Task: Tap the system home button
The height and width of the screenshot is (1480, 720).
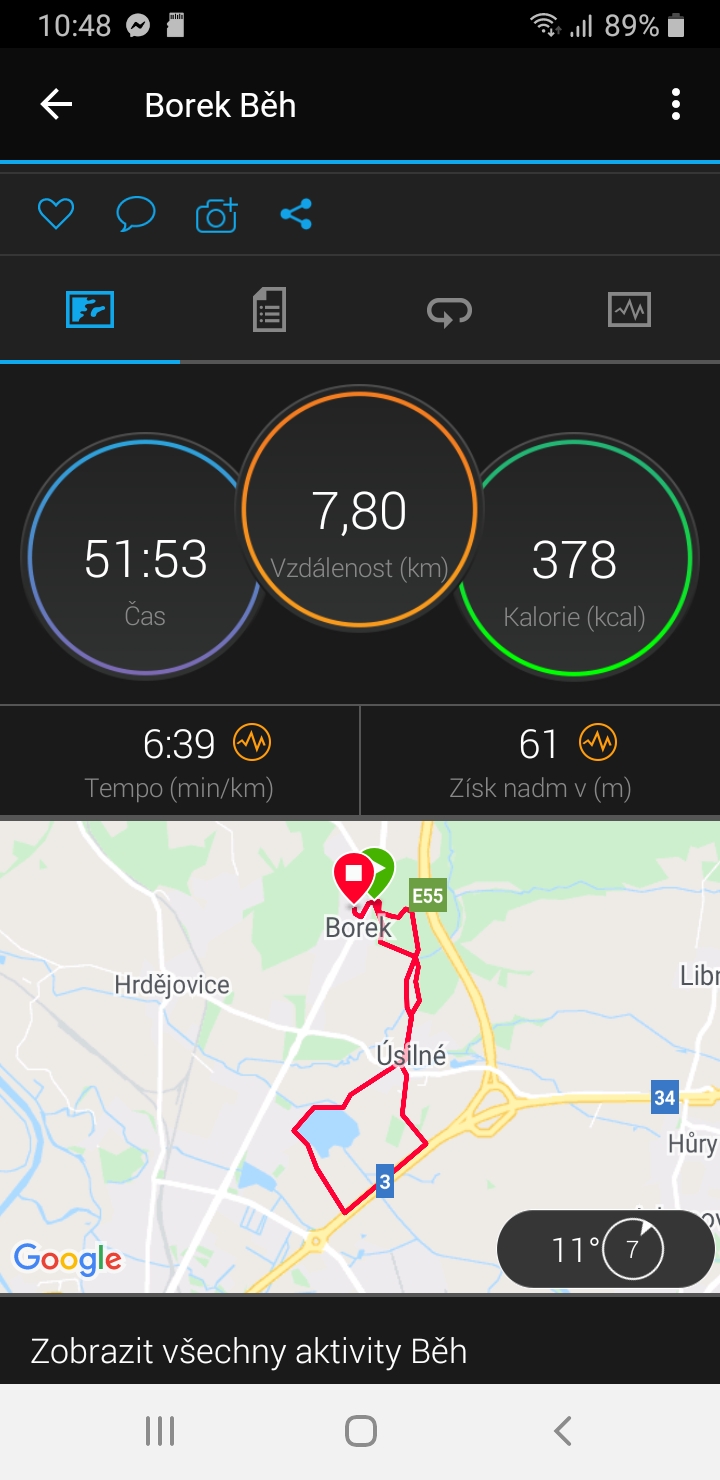Action: pos(360,1431)
